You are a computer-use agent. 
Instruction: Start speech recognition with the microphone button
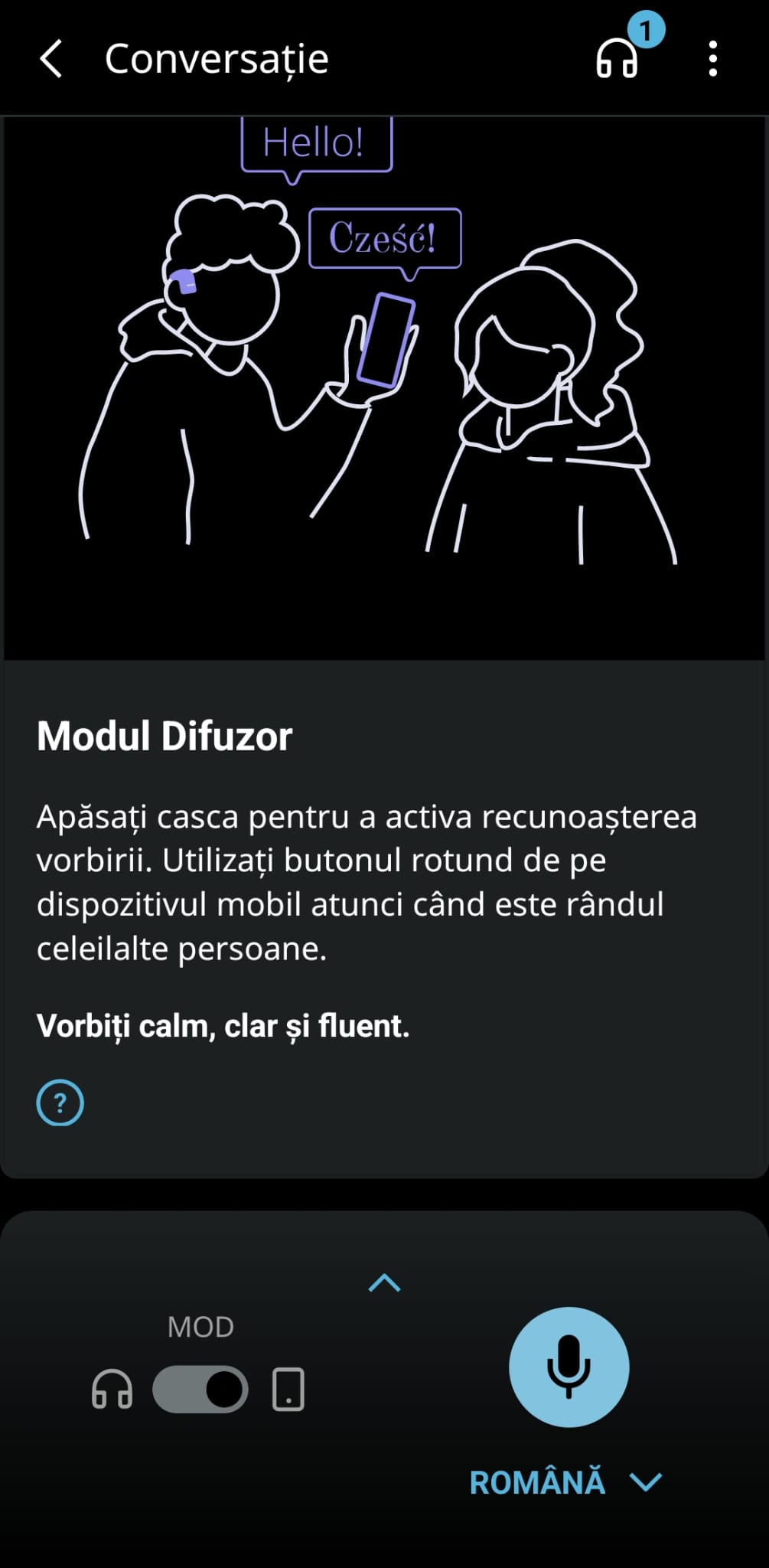coord(569,1367)
